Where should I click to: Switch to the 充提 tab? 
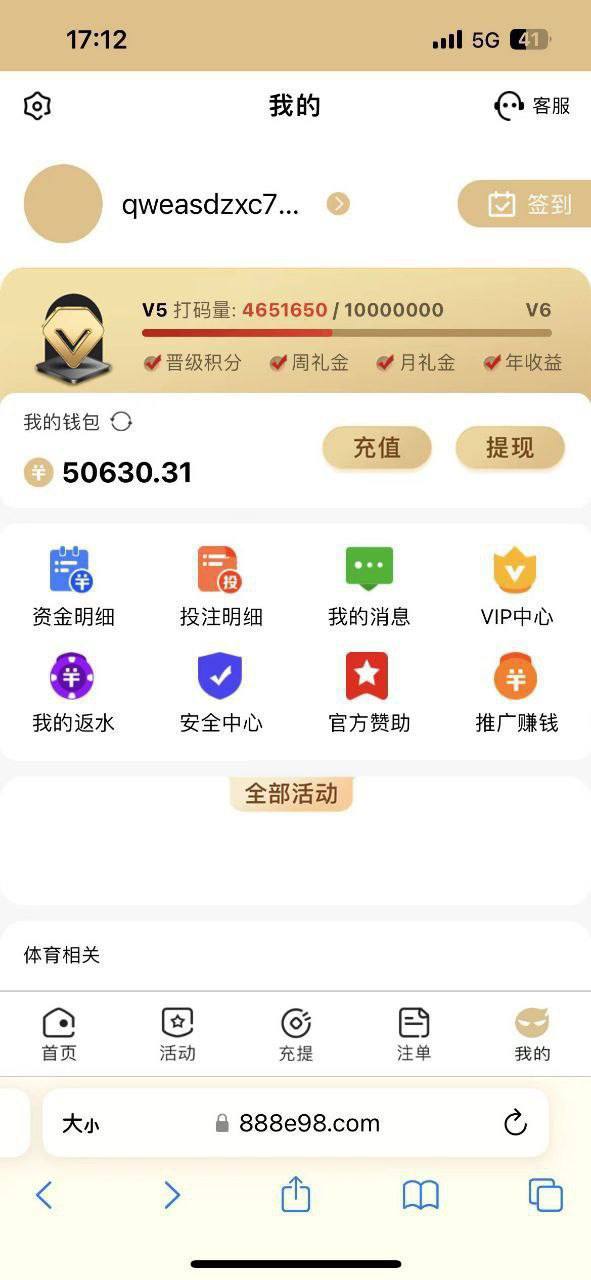tap(296, 1034)
